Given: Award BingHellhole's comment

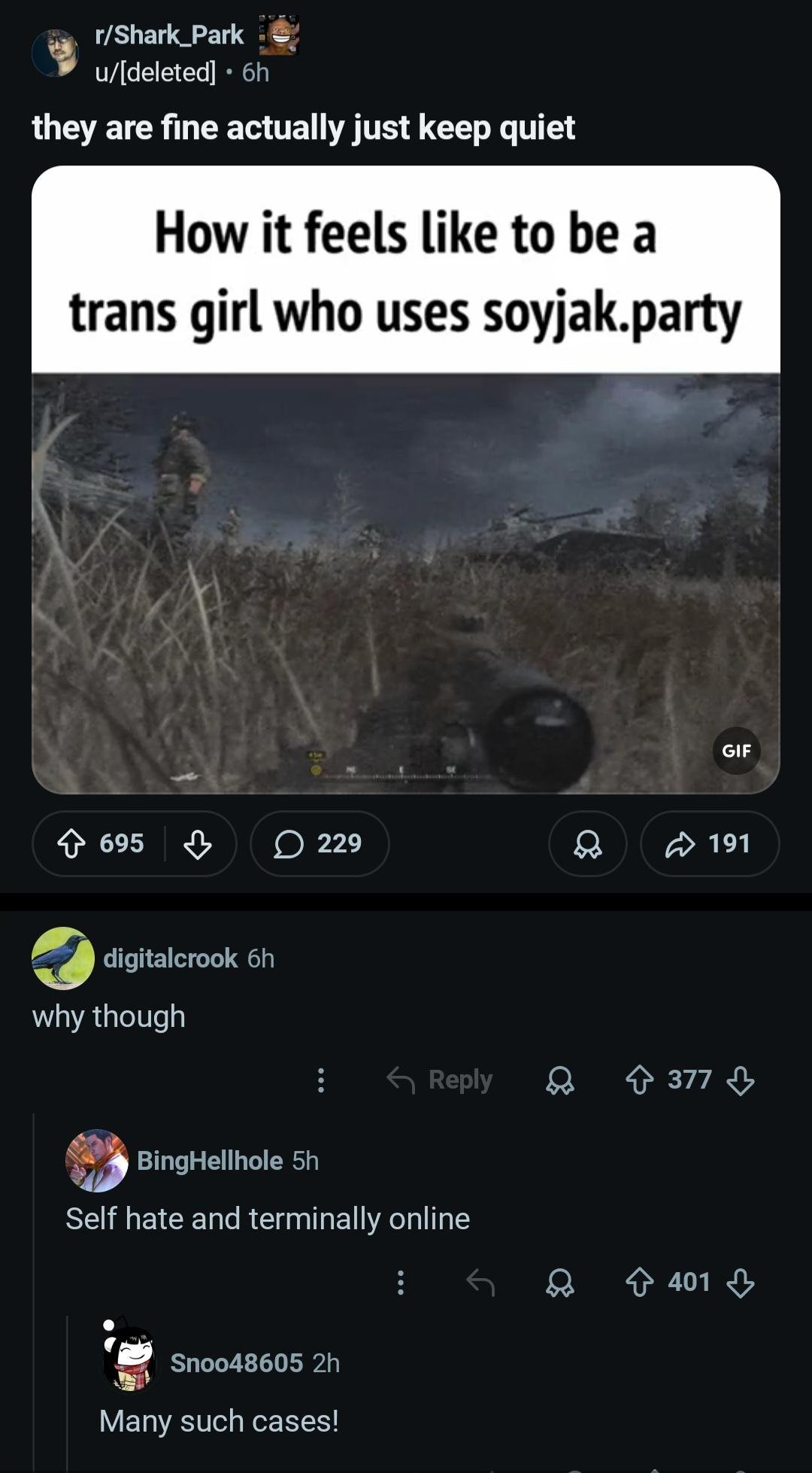Looking at the screenshot, I should point(559,1282).
